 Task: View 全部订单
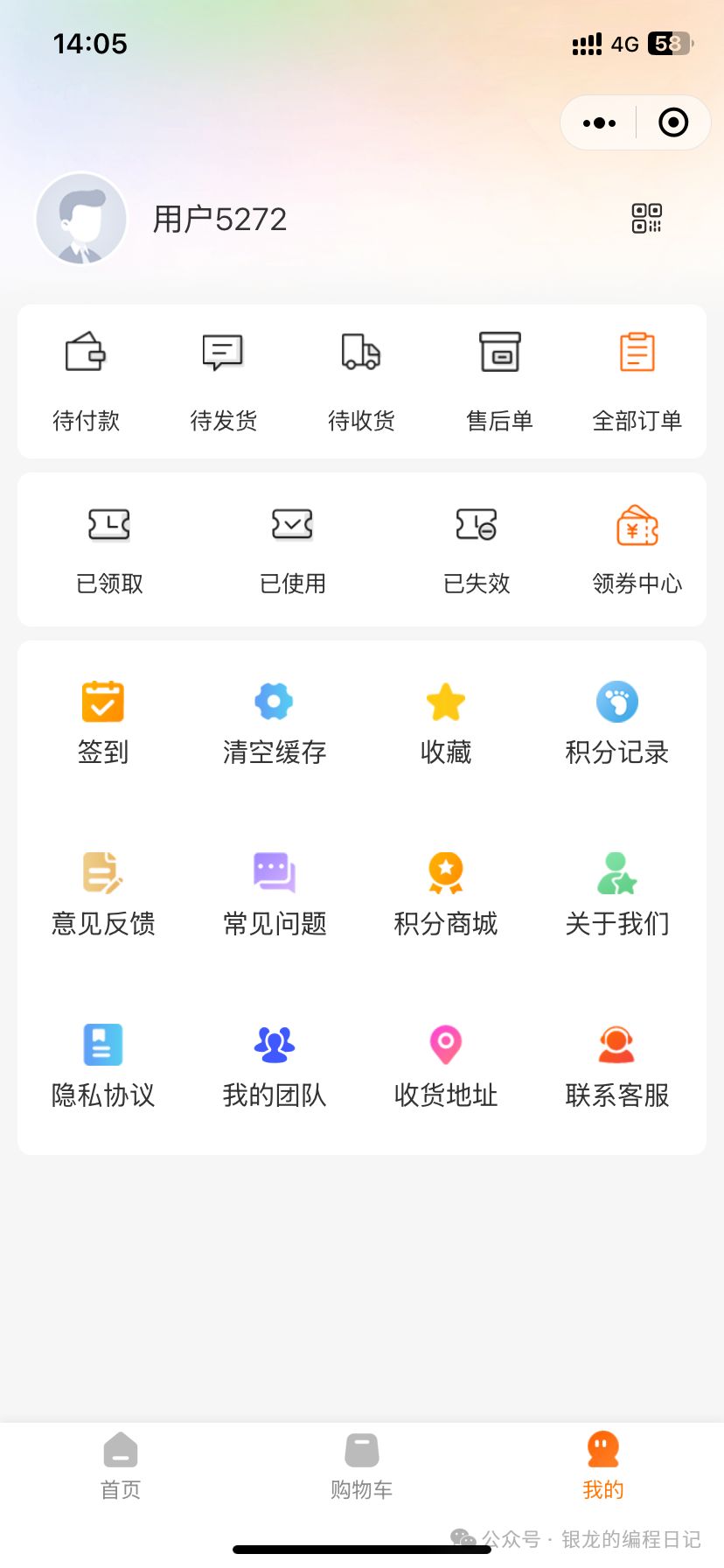637,381
